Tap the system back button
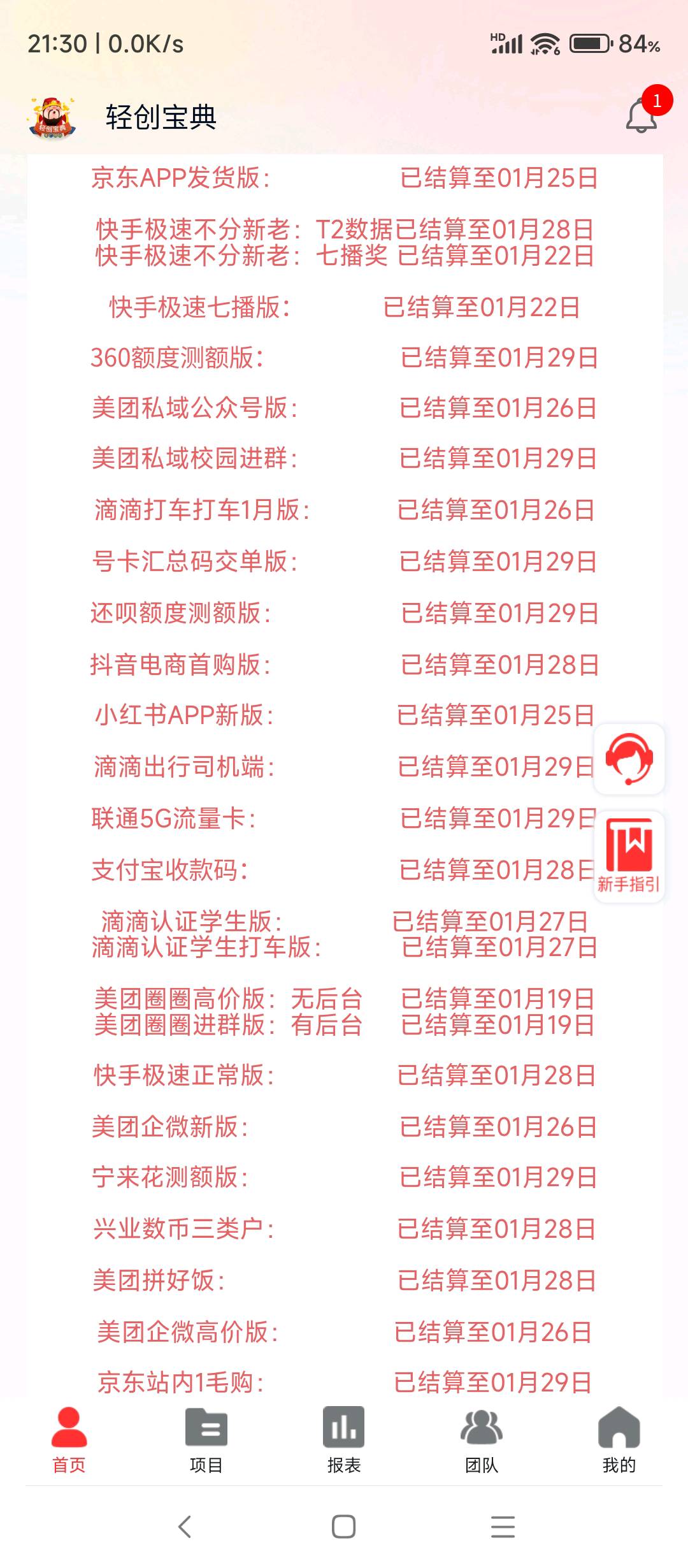This screenshot has height=1568, width=688. (x=185, y=1527)
